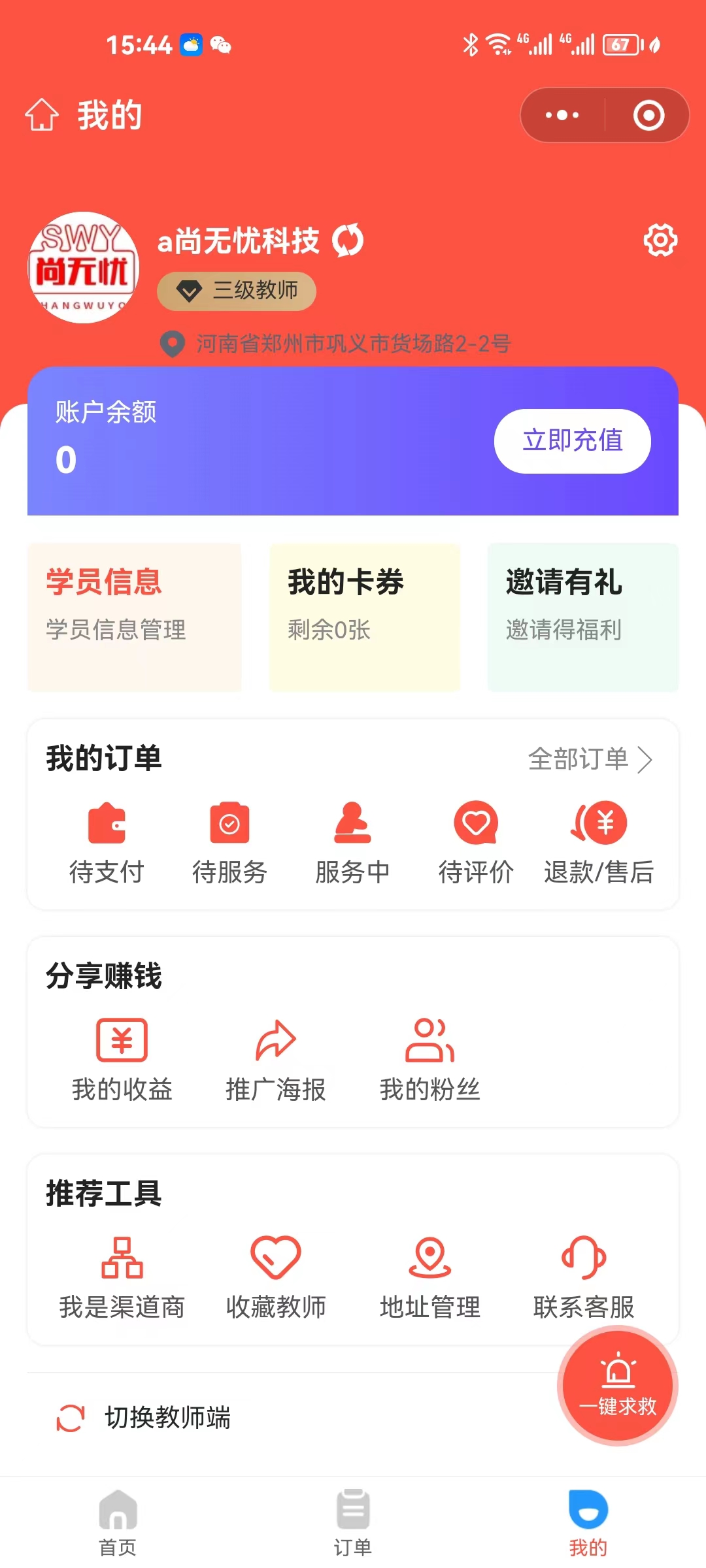Screen dimensions: 706x1568
Task: Go to the 首页 home tab
Action: pos(118,1522)
